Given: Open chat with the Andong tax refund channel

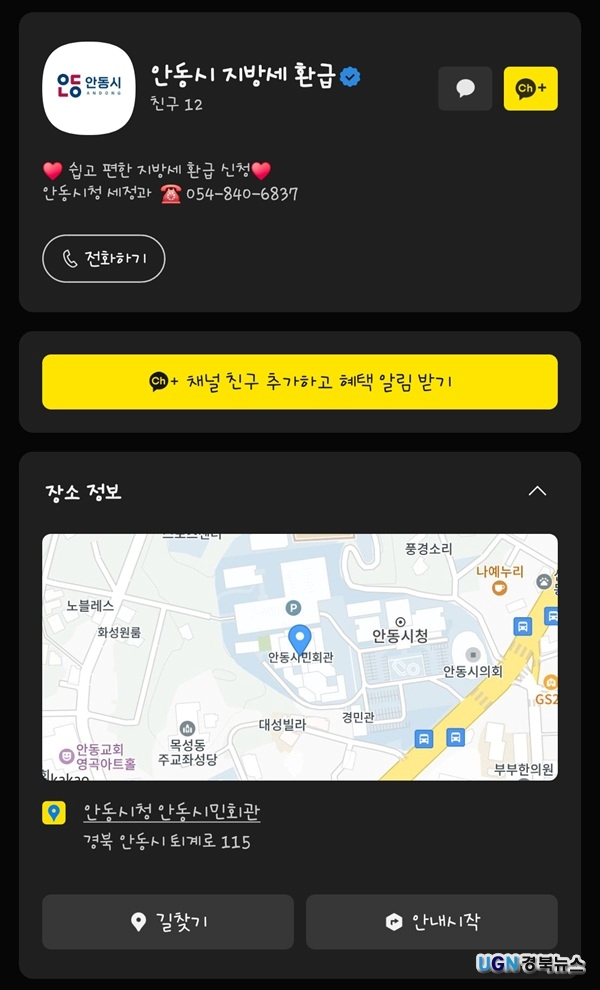Looking at the screenshot, I should click(x=465, y=88).
